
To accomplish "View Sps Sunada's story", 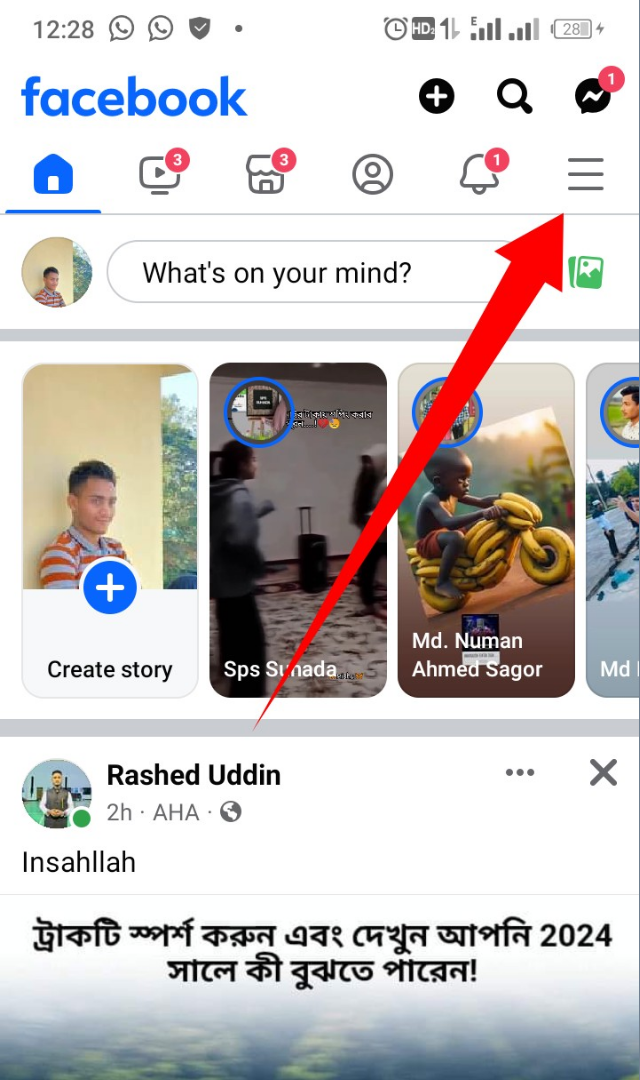I will point(298,530).
